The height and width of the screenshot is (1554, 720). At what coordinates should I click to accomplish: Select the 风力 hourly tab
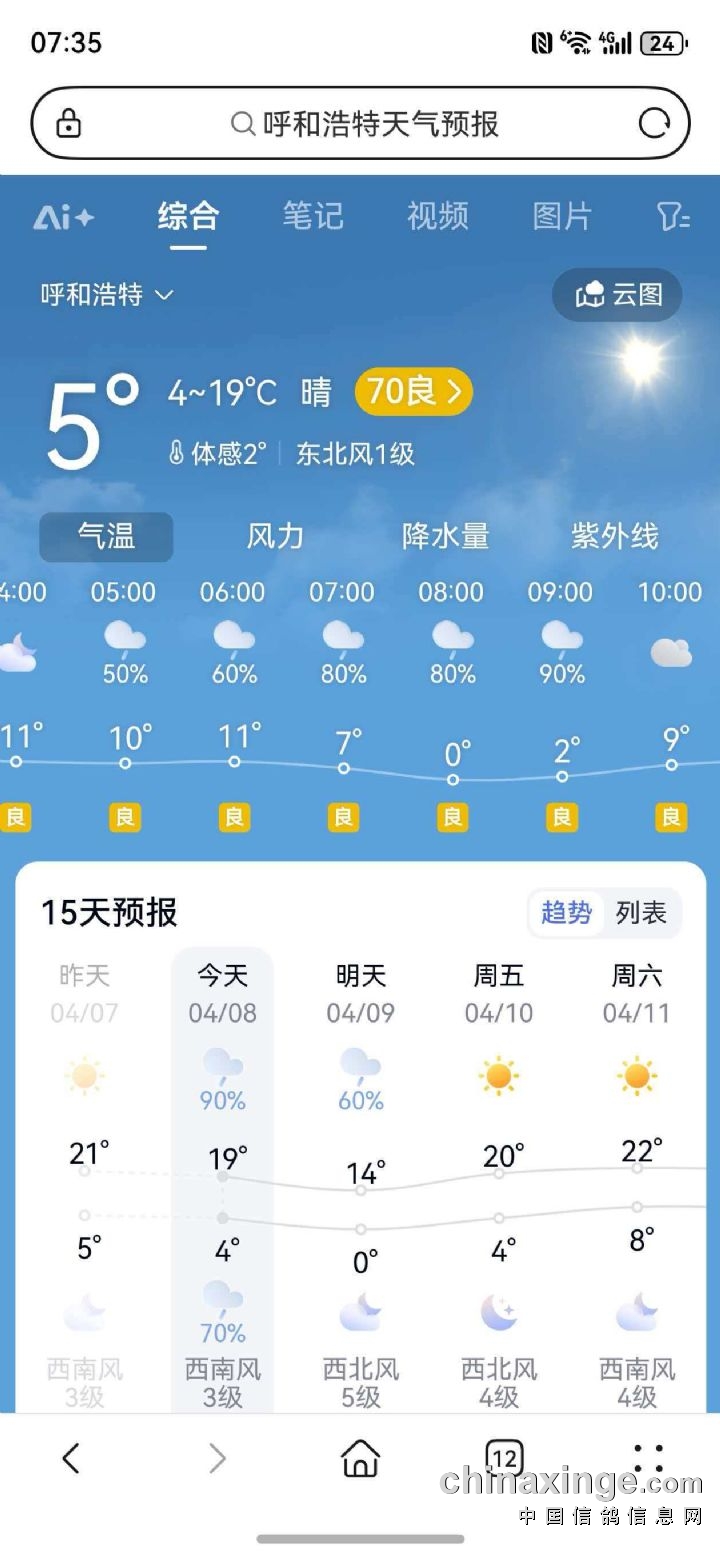(275, 537)
